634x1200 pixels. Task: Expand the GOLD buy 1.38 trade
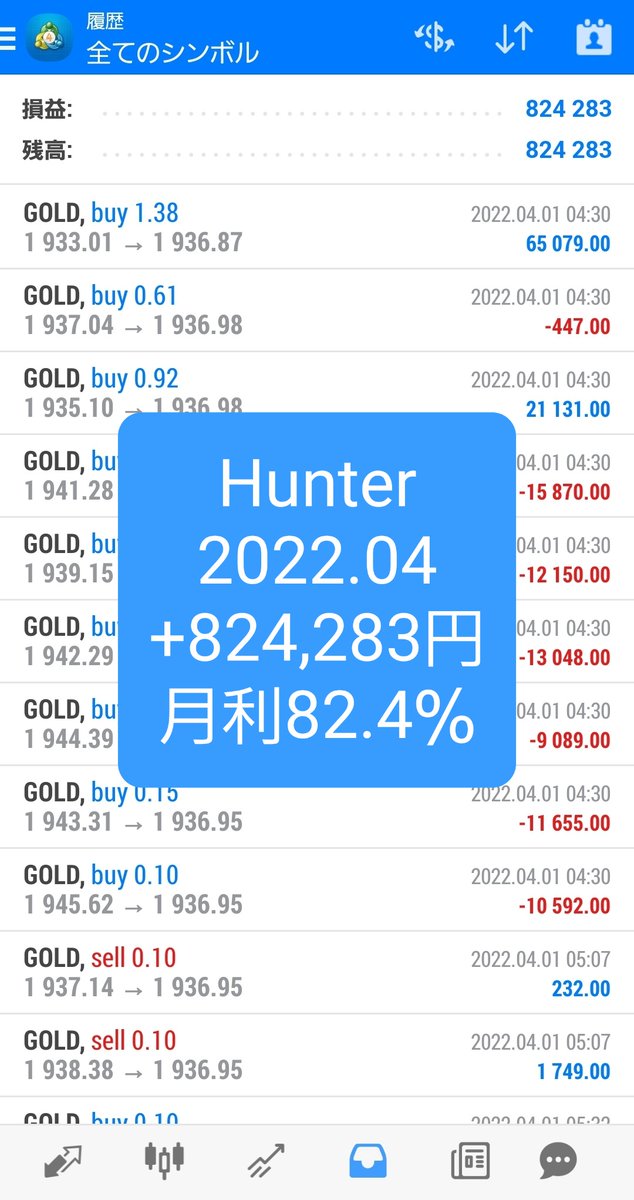pos(317,227)
